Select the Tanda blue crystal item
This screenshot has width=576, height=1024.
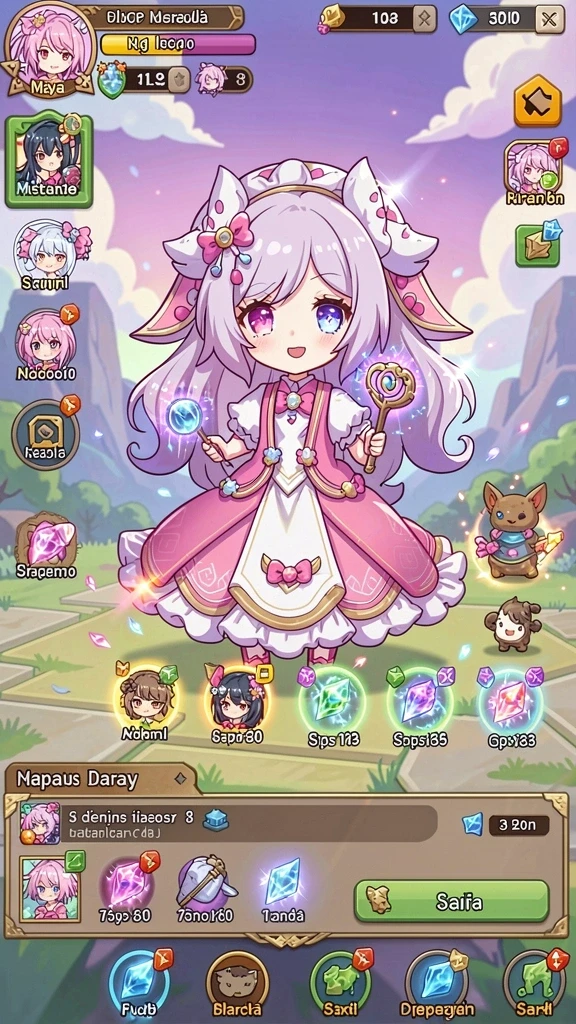(x=283, y=889)
